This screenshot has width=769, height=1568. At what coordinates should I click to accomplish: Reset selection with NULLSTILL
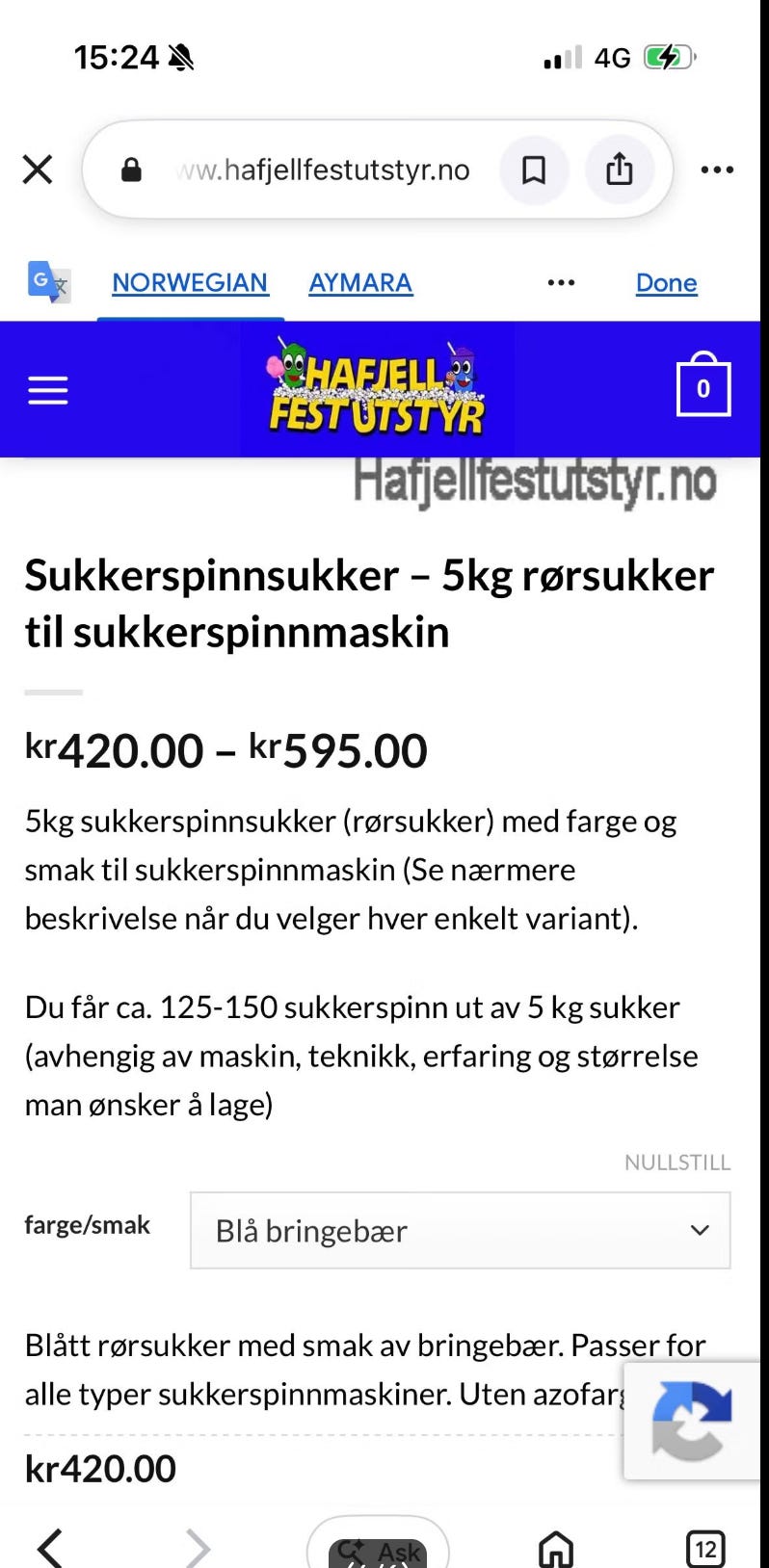677,1162
